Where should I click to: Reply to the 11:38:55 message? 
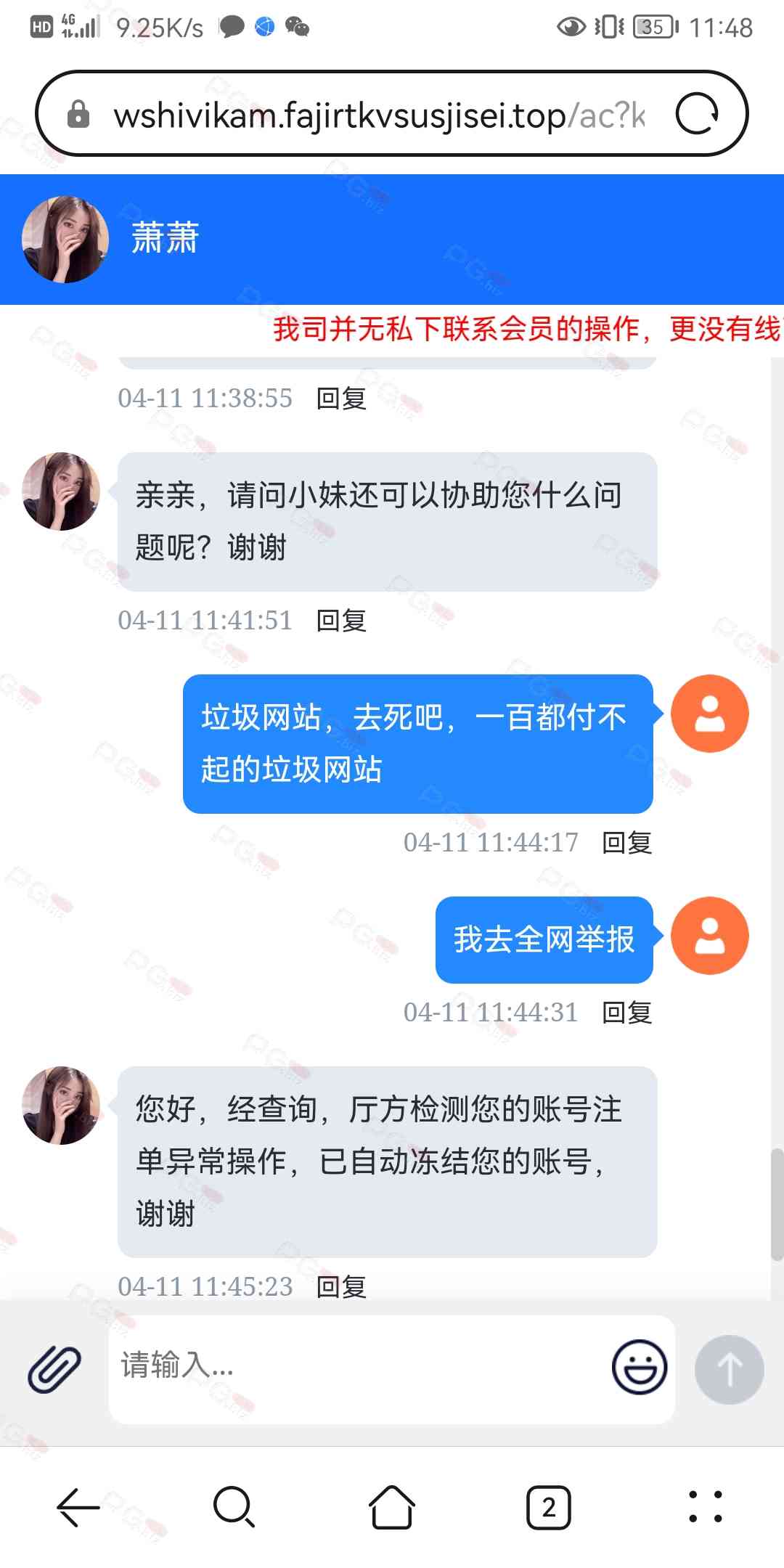tap(341, 399)
